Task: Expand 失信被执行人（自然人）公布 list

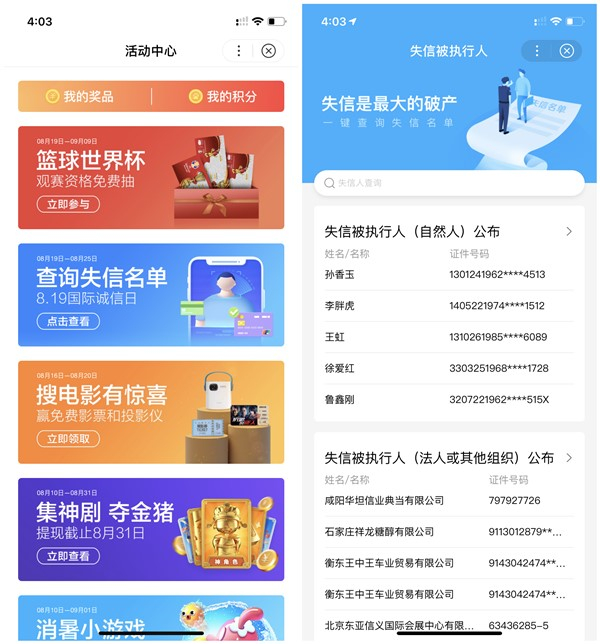Action: click(568, 231)
